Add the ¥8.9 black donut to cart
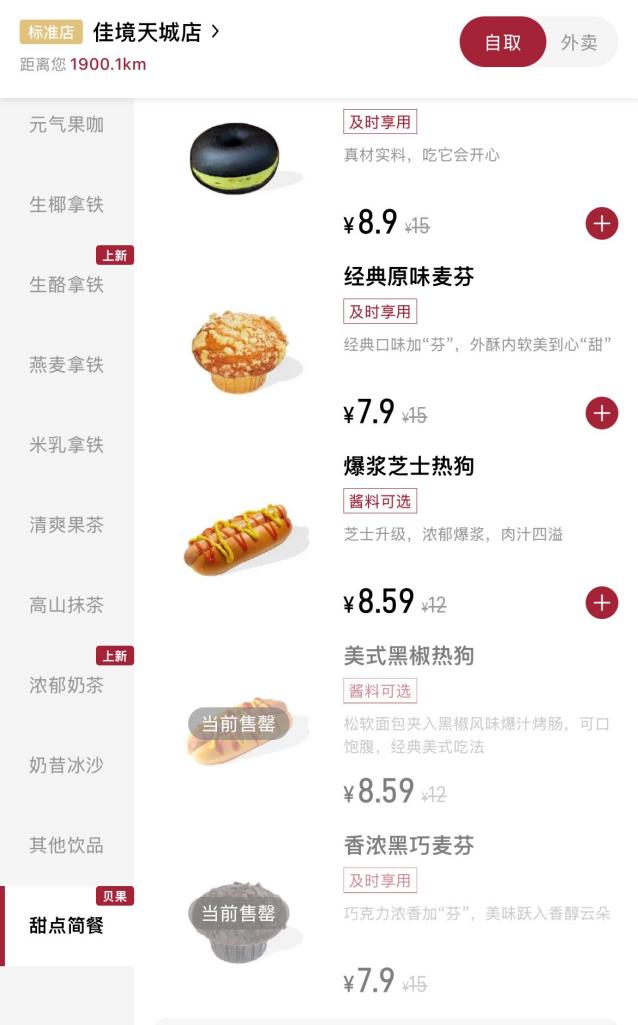The width and height of the screenshot is (638, 1025). click(601, 224)
